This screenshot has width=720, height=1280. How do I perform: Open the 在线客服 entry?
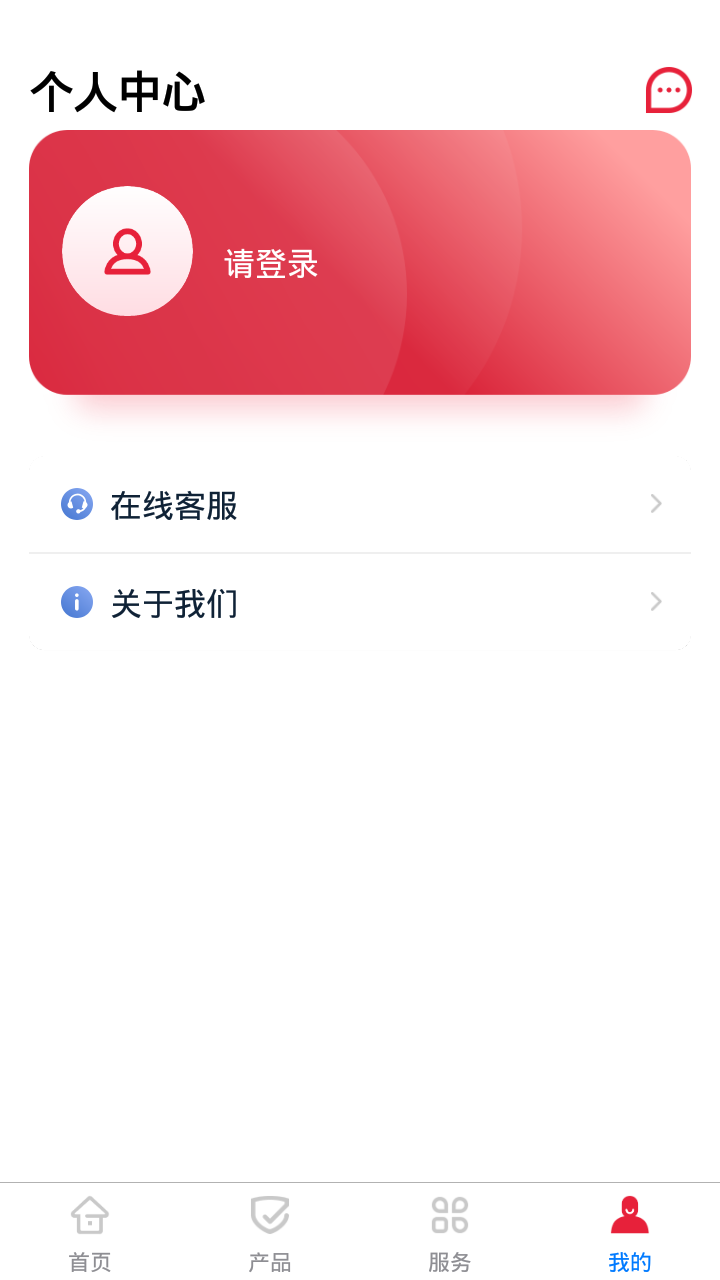[x=174, y=505]
